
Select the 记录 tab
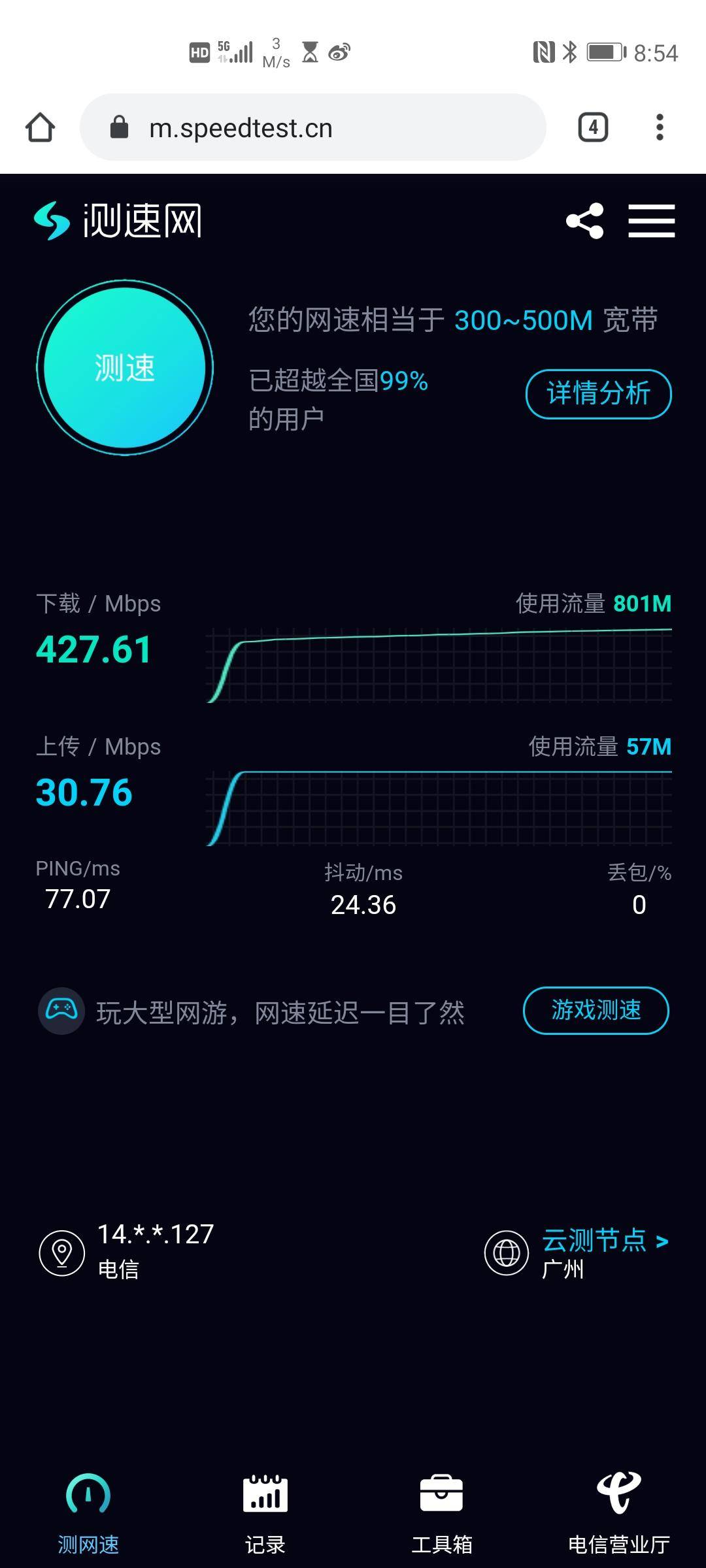pos(264,1503)
